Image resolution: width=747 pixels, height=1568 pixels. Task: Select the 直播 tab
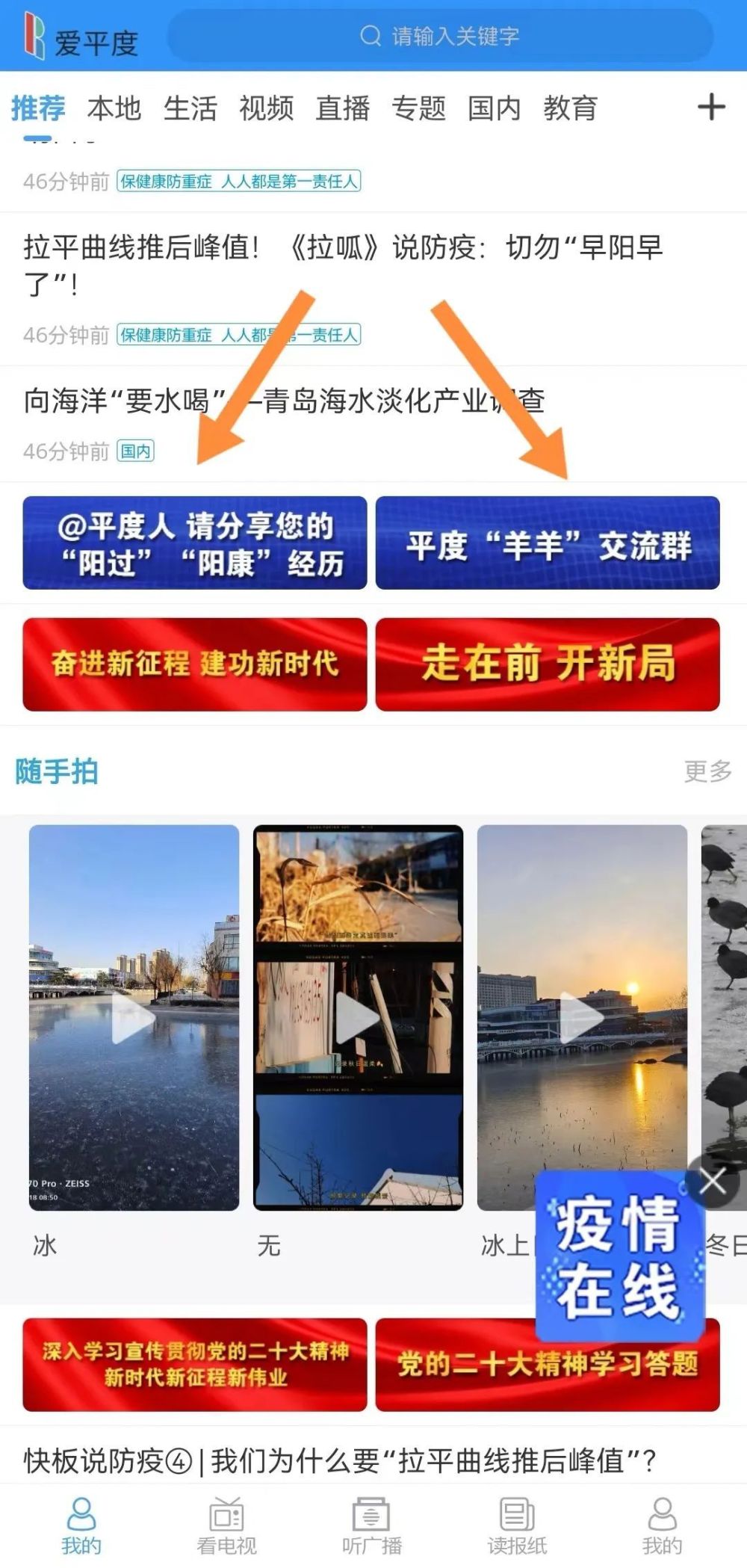tap(343, 108)
